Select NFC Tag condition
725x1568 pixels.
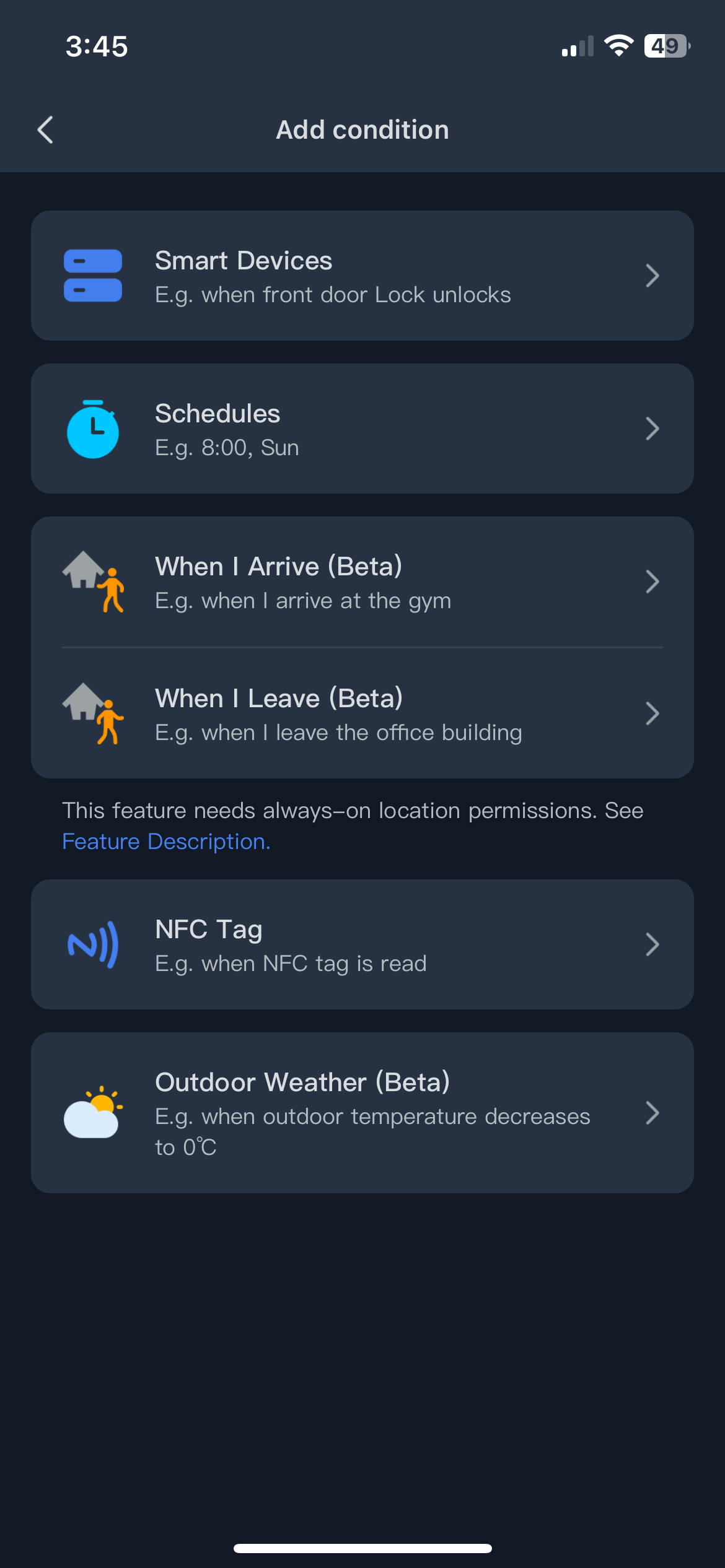point(362,944)
